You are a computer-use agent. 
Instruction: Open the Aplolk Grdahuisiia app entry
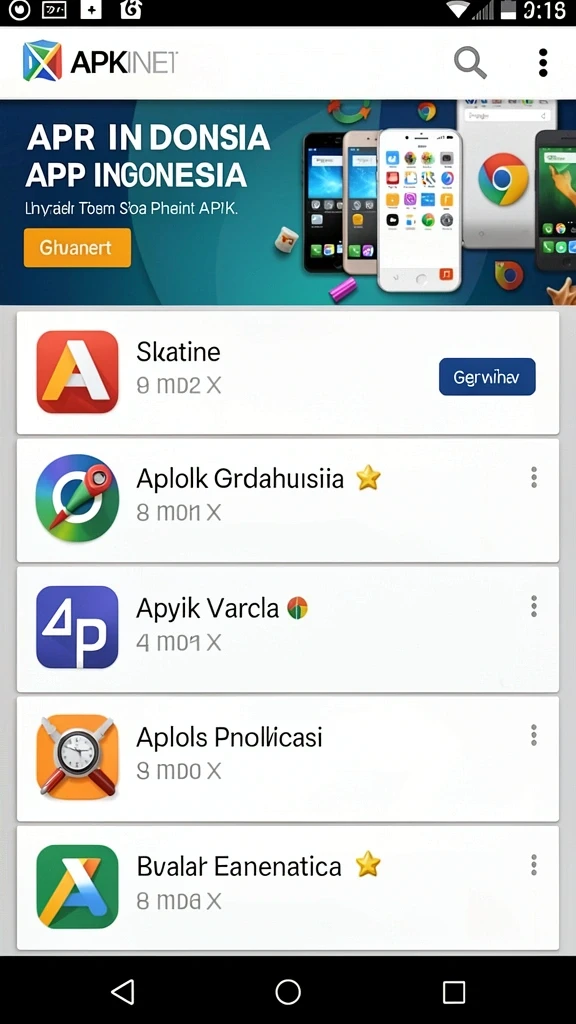click(x=288, y=500)
